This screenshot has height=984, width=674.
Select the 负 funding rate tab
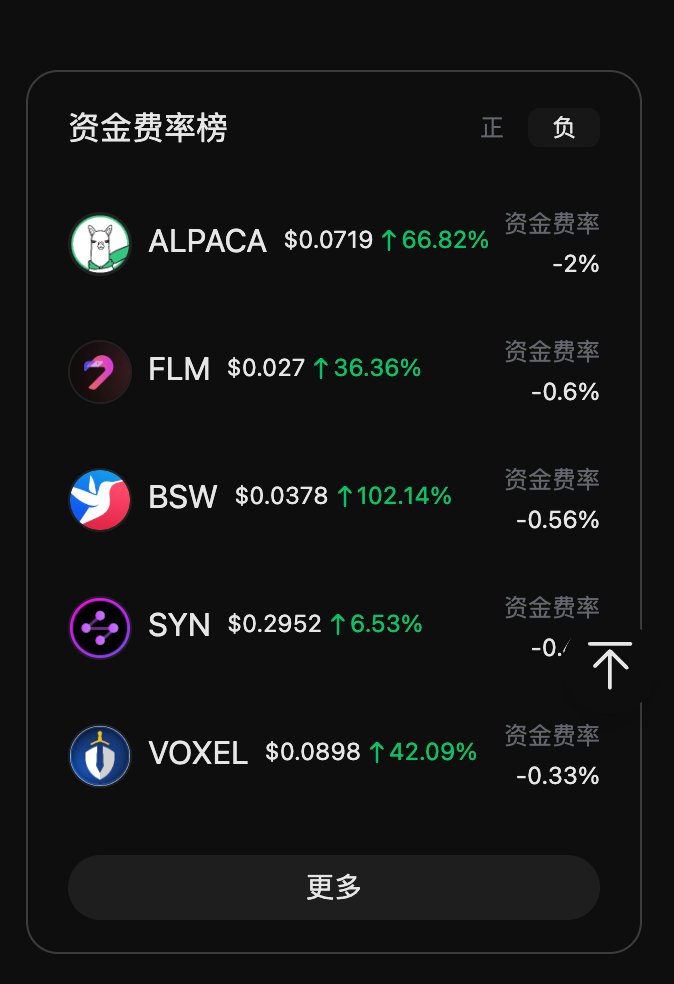click(564, 128)
